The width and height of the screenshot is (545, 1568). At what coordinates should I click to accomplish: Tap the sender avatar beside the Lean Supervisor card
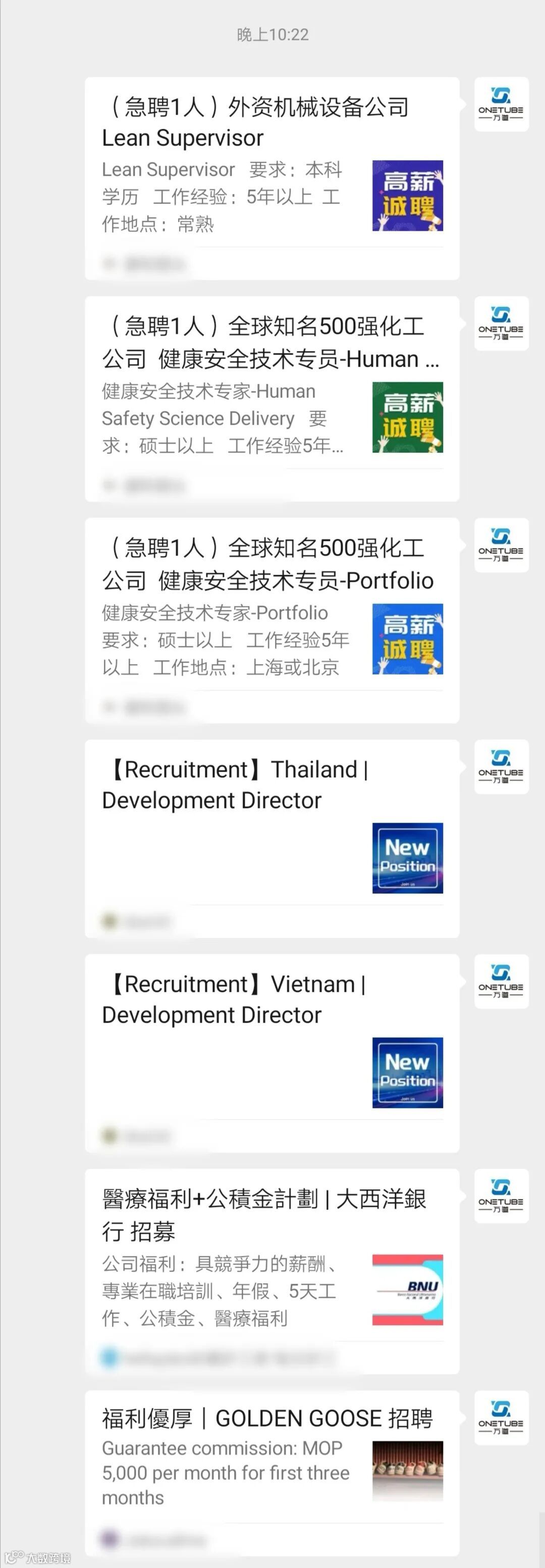501,104
